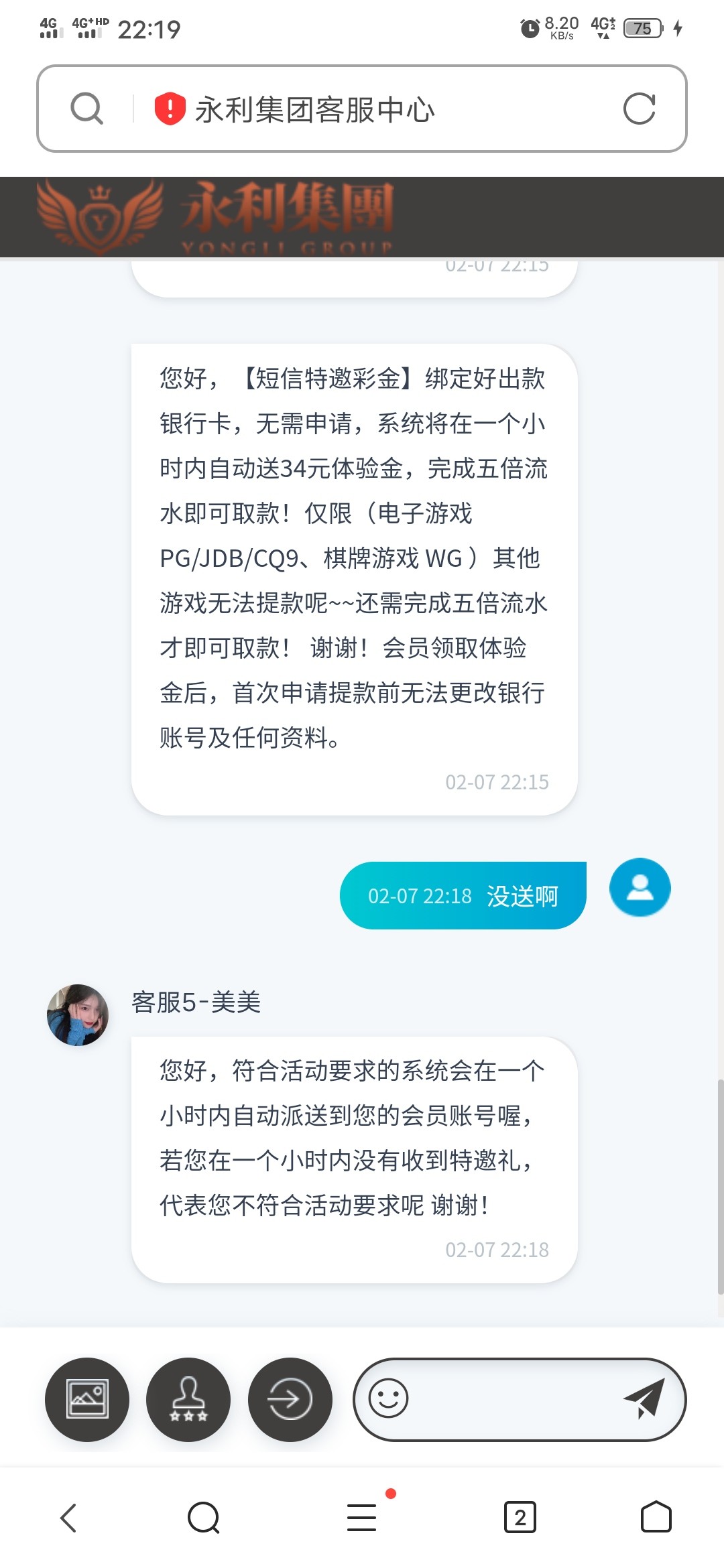Tap the address bar showing 永利集团客服中心
This screenshot has height=1568, width=724.
[x=315, y=109]
